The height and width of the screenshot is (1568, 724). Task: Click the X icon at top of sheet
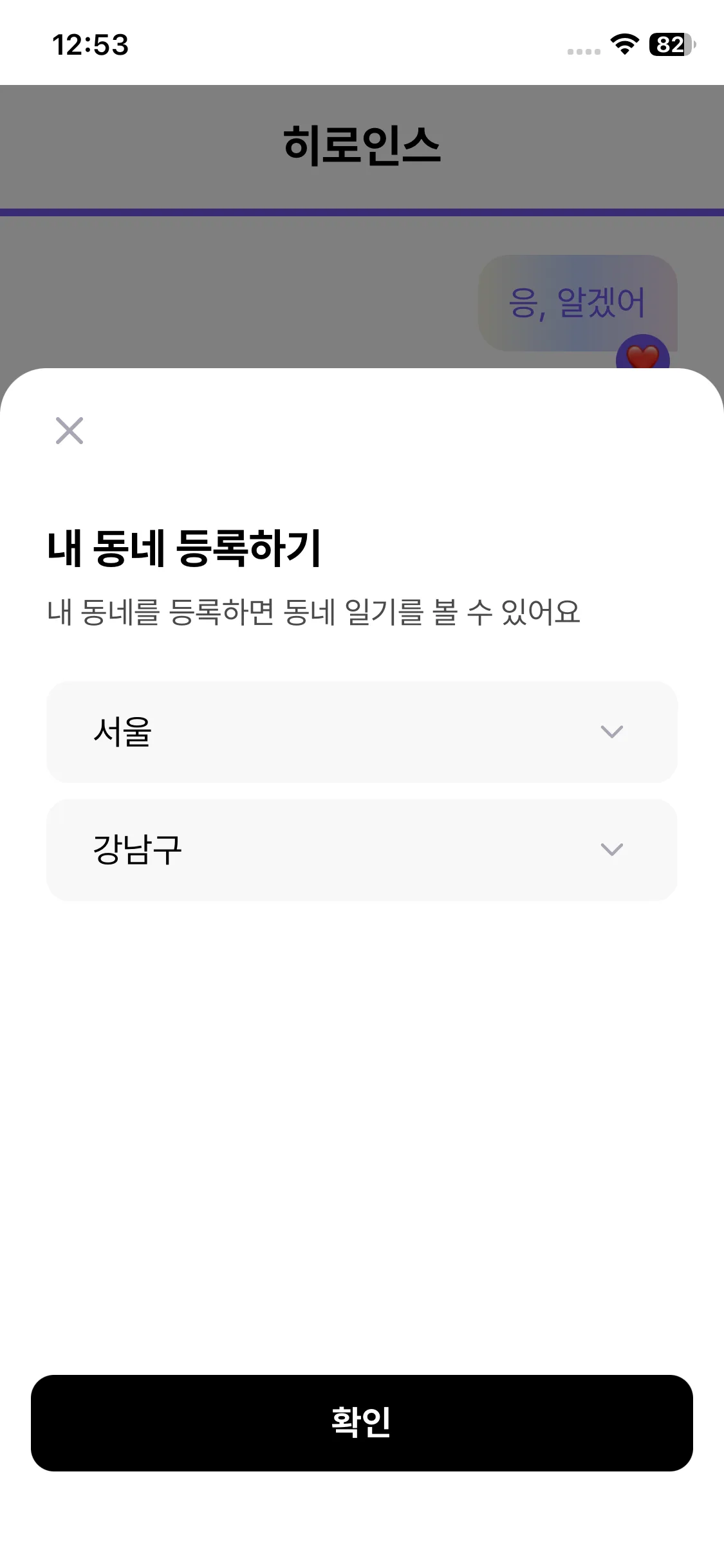click(69, 431)
